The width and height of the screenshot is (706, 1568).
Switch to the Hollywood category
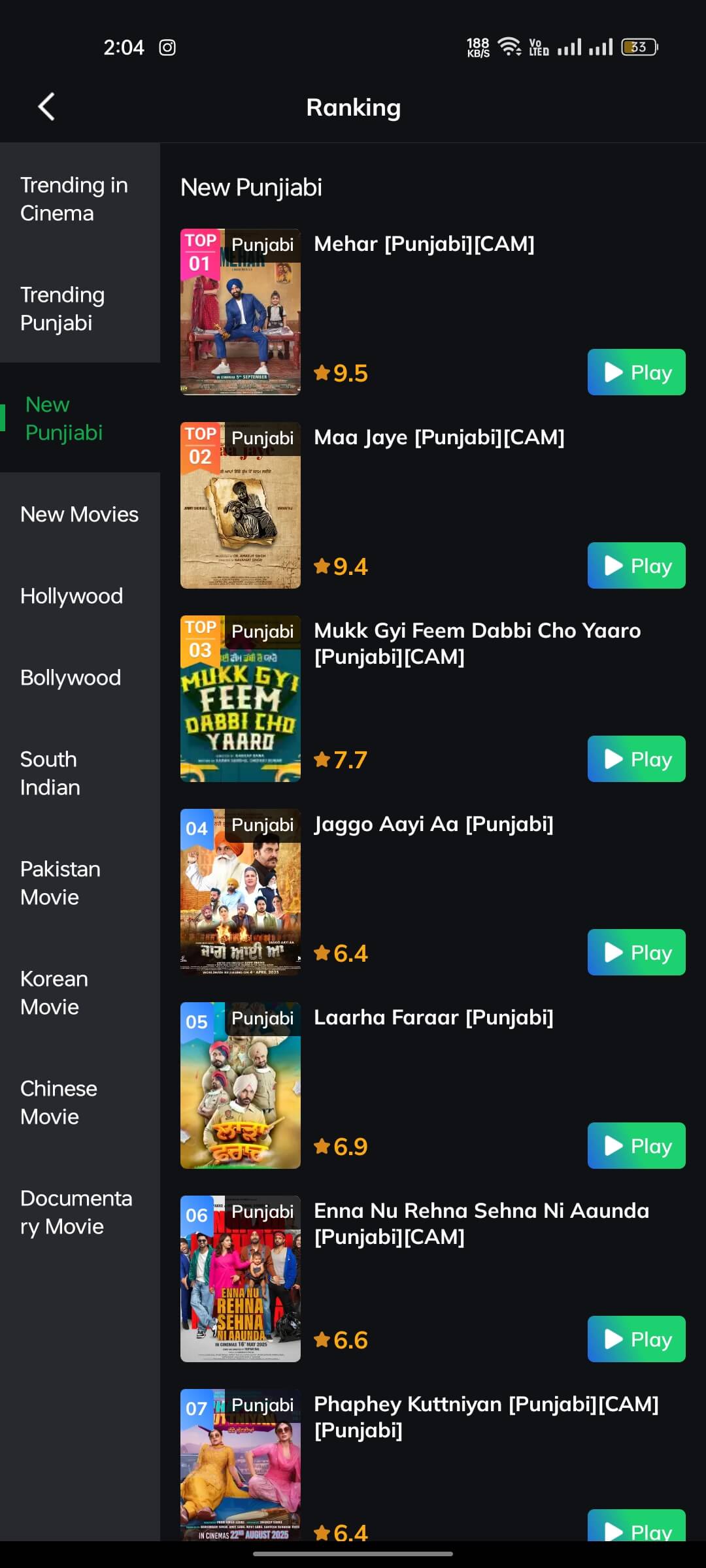71,596
